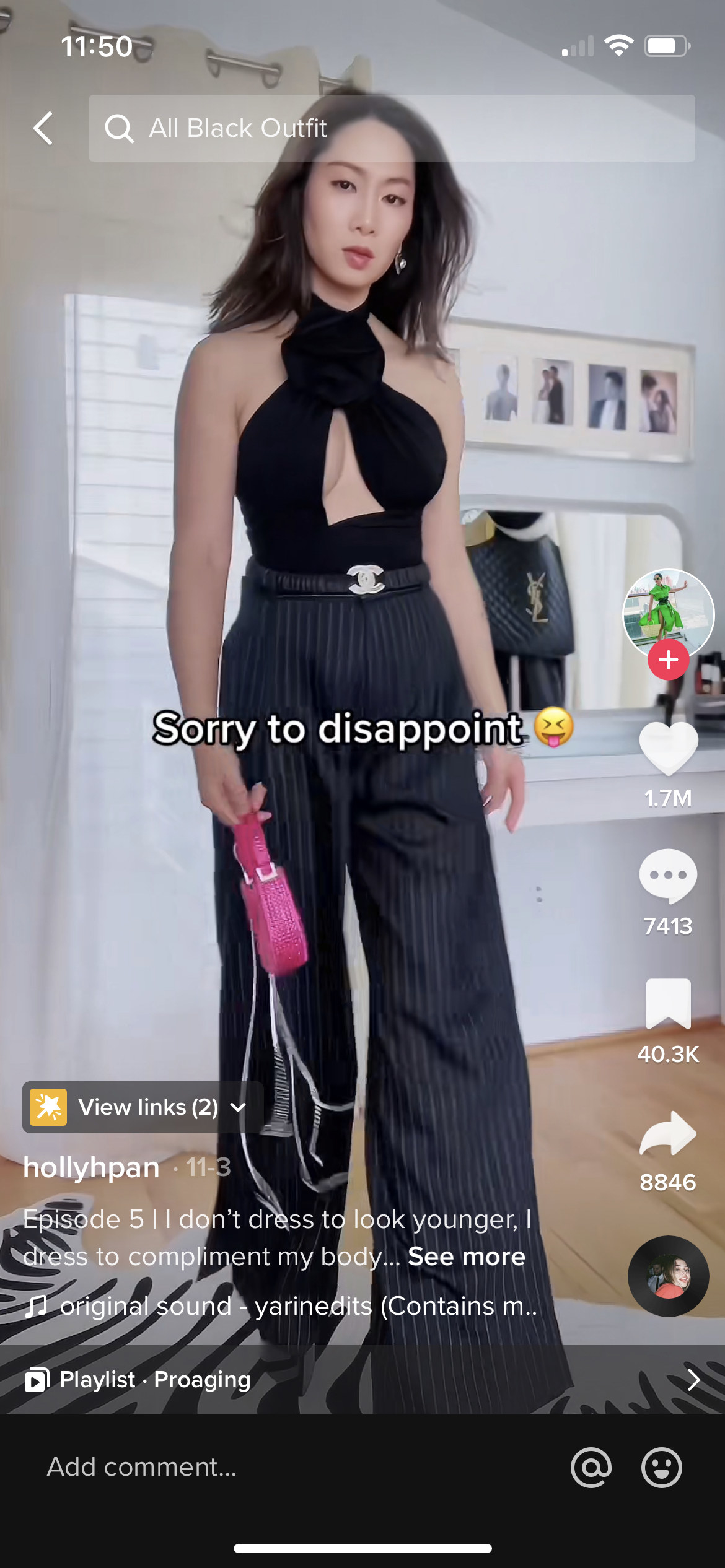Screen dimensions: 725x1568
Task: Open the creator's profile picture
Action: point(668,612)
